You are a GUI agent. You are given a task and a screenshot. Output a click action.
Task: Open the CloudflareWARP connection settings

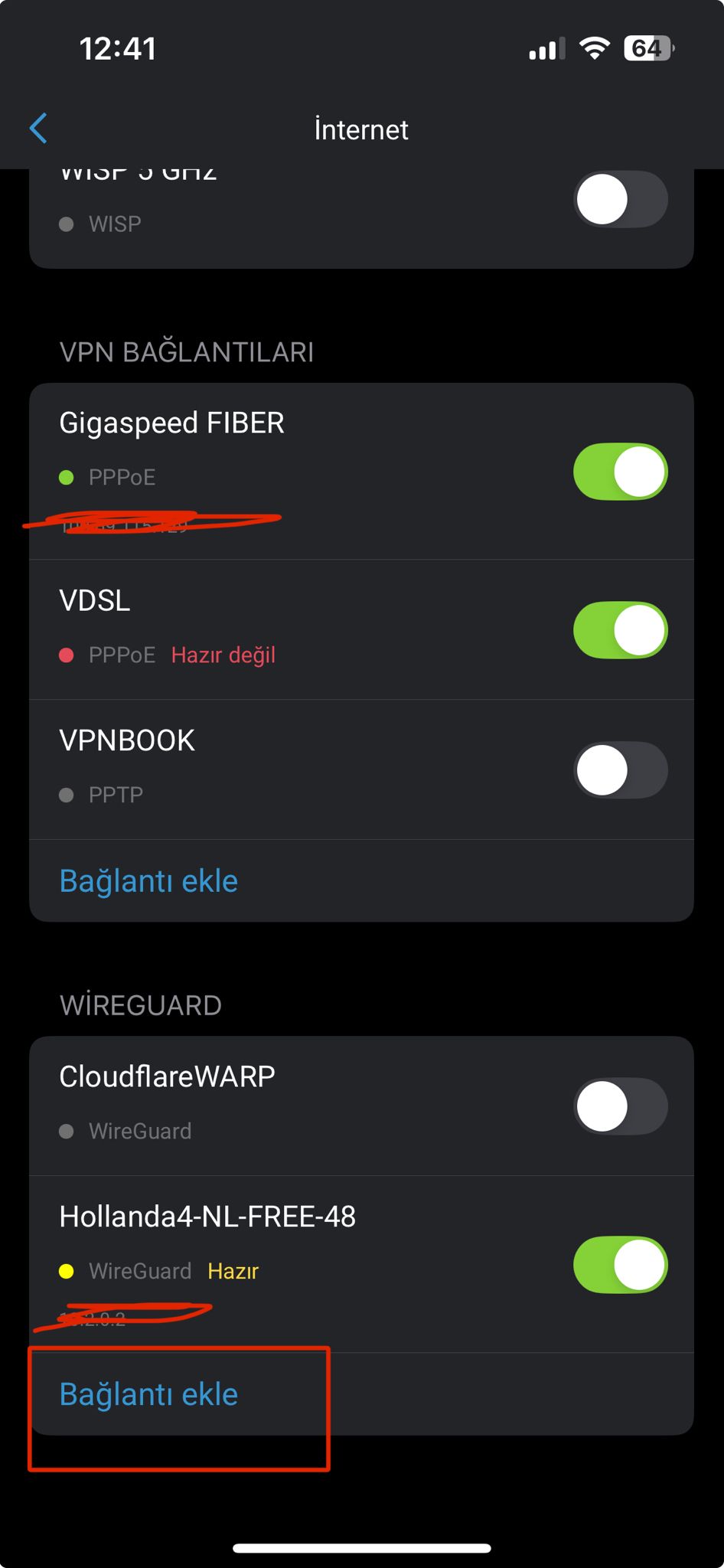pyautogui.click(x=298, y=1106)
